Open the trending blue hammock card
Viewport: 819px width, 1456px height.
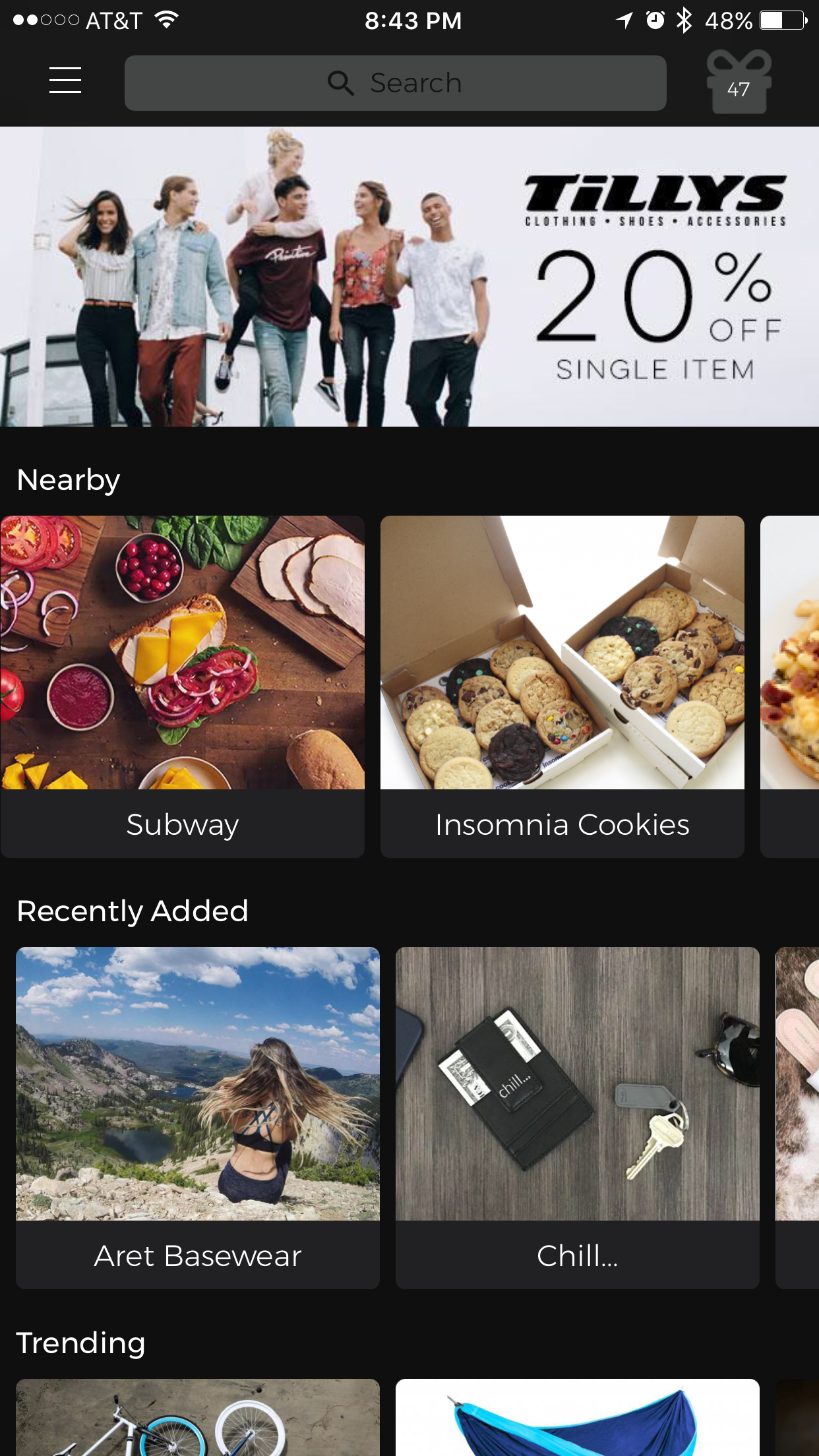577,1418
